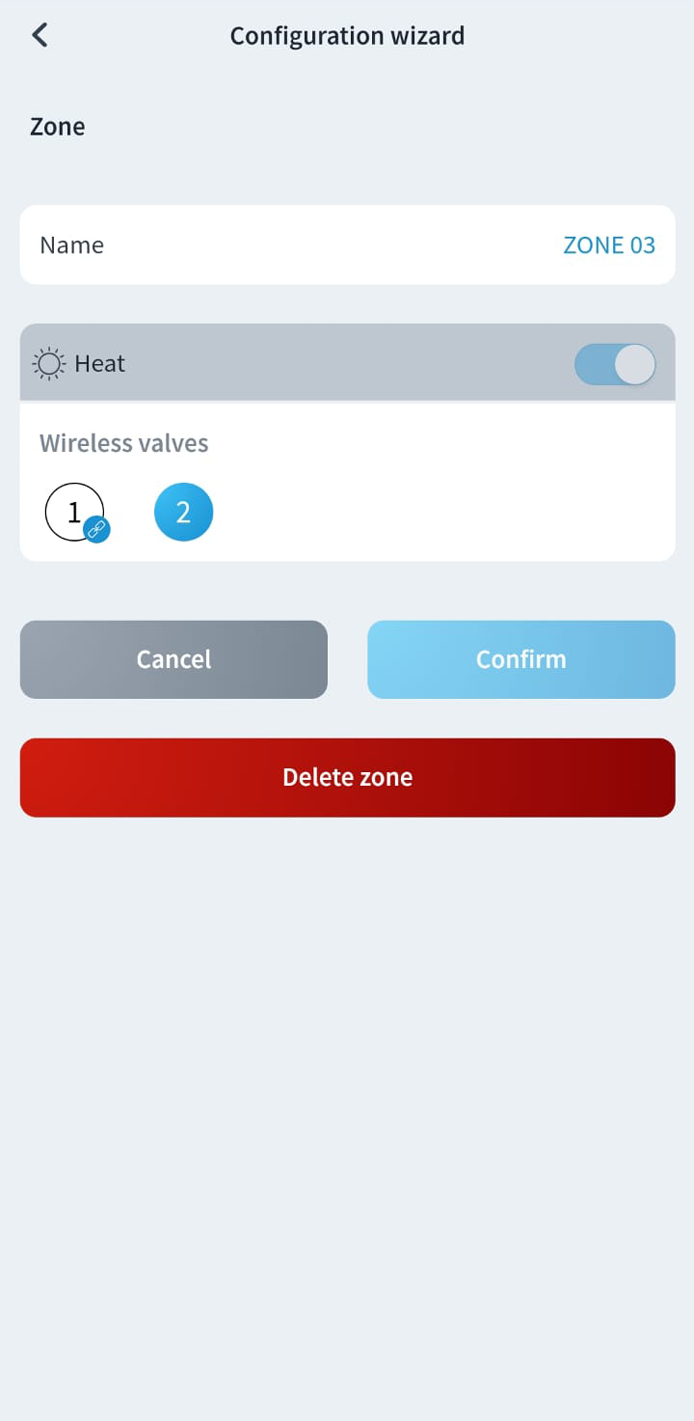Viewport: 694px width, 1421px height.
Task: Deselect wireless valve 2
Action: 184,512
